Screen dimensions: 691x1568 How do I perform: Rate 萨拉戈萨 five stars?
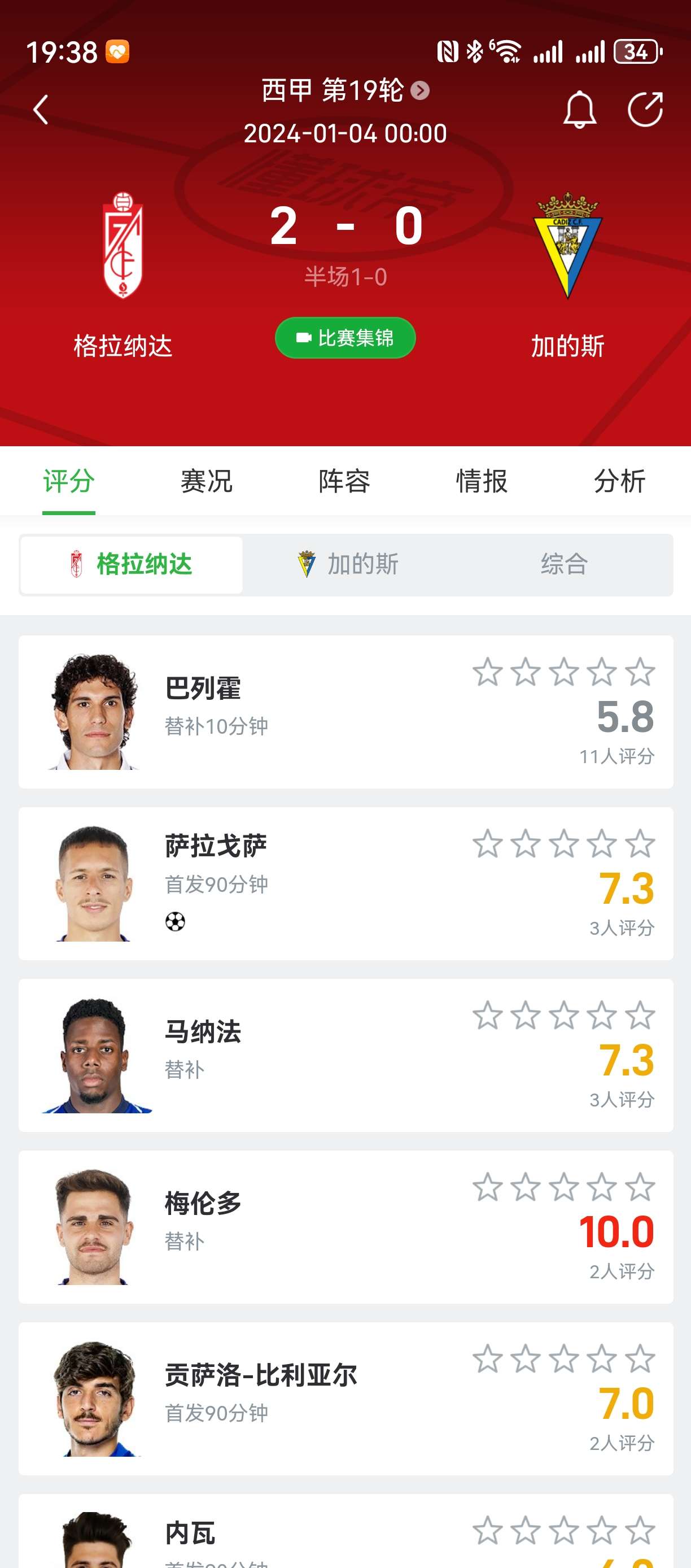pos(641,844)
